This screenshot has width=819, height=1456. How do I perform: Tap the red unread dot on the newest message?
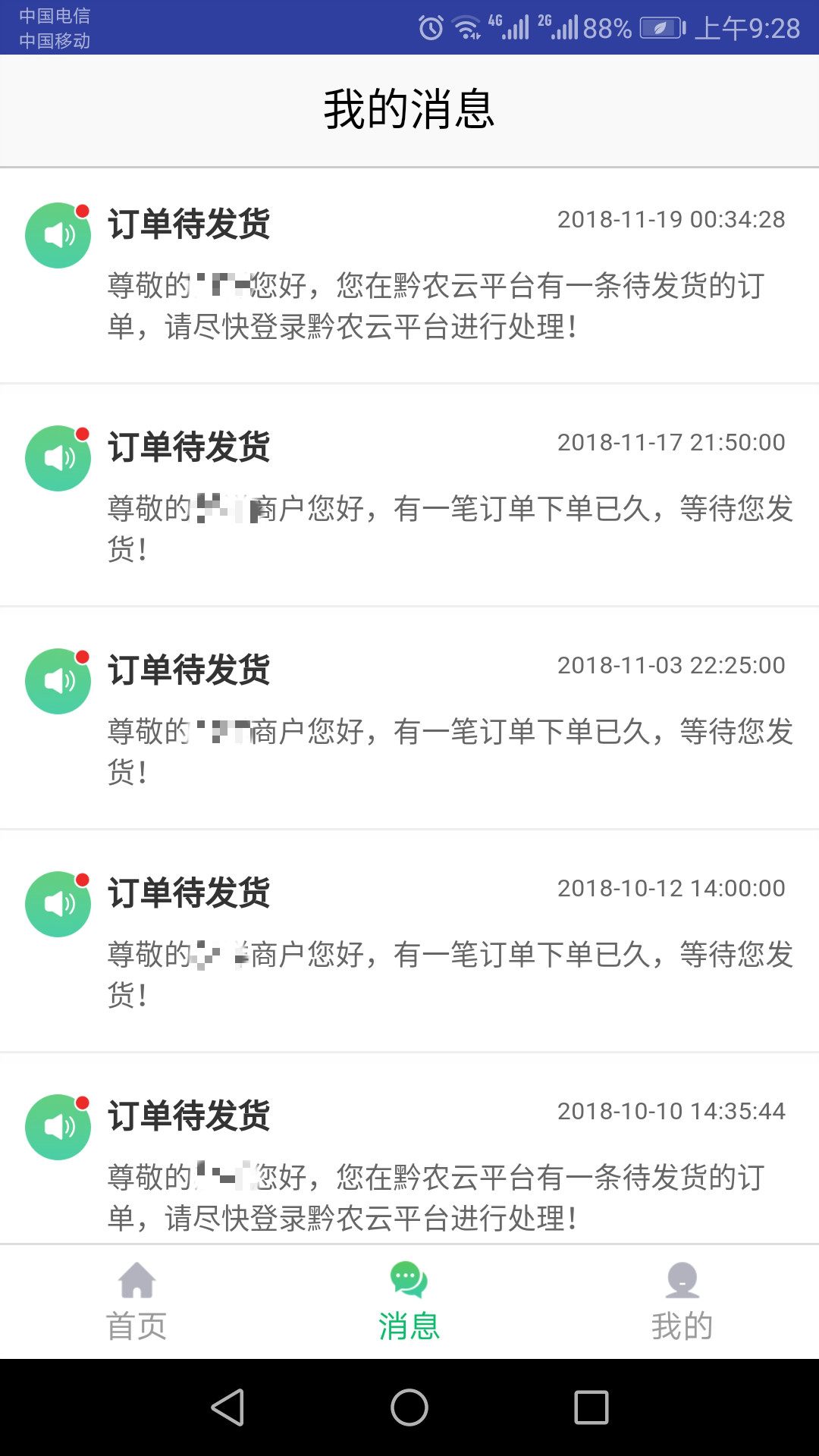point(83,212)
